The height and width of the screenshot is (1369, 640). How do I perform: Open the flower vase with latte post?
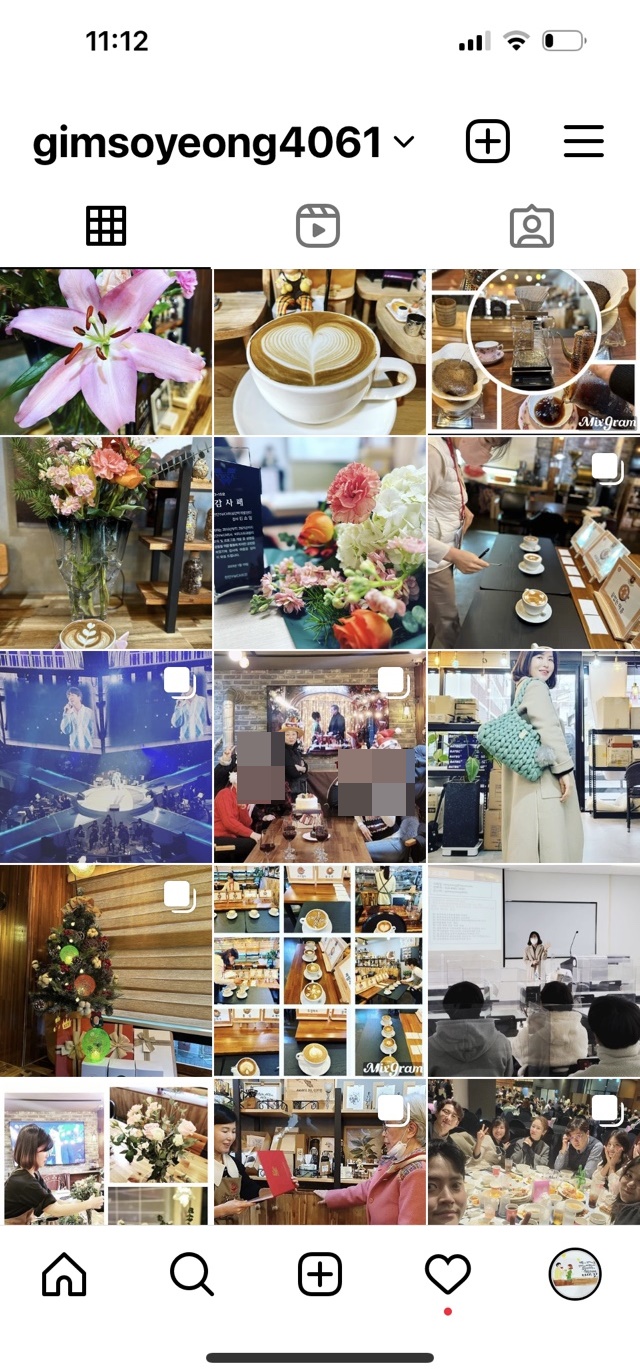click(x=105, y=542)
